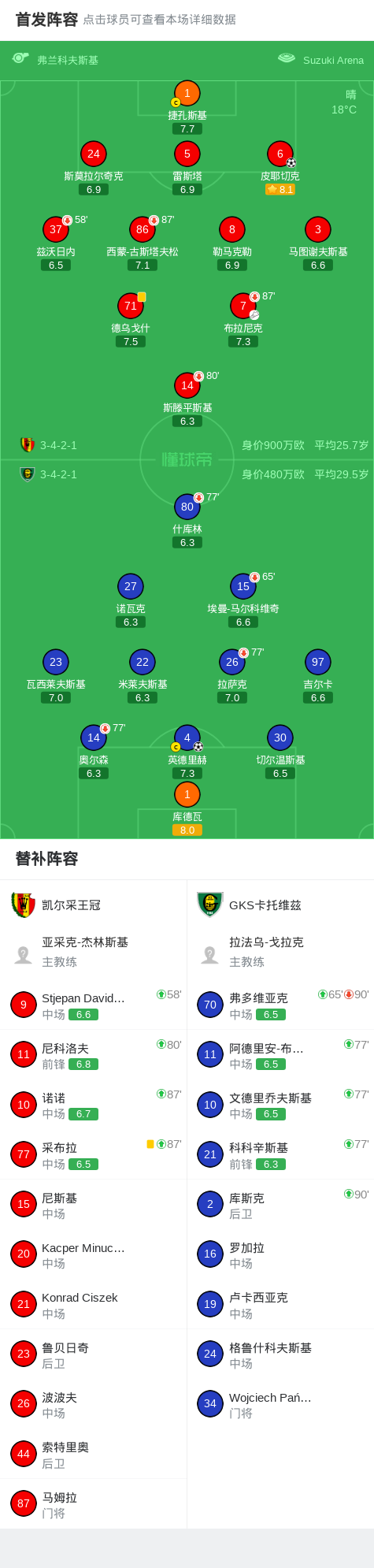Viewport: 374px width, 1568px height.
Task: View substitute 诺诺 number 10 details
Action: [x=94, y=1105]
